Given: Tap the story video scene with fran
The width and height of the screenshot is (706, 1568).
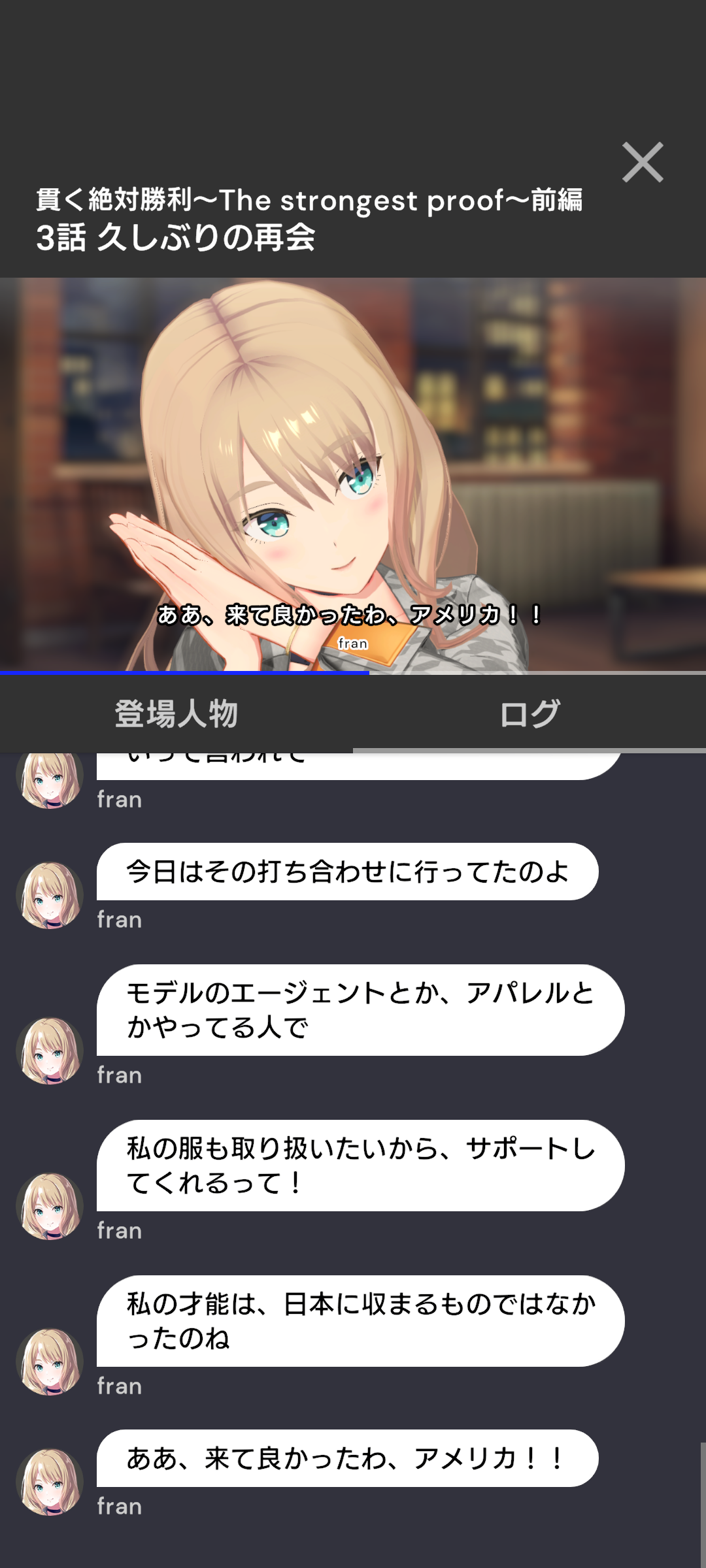Looking at the screenshot, I should coord(353,474).
